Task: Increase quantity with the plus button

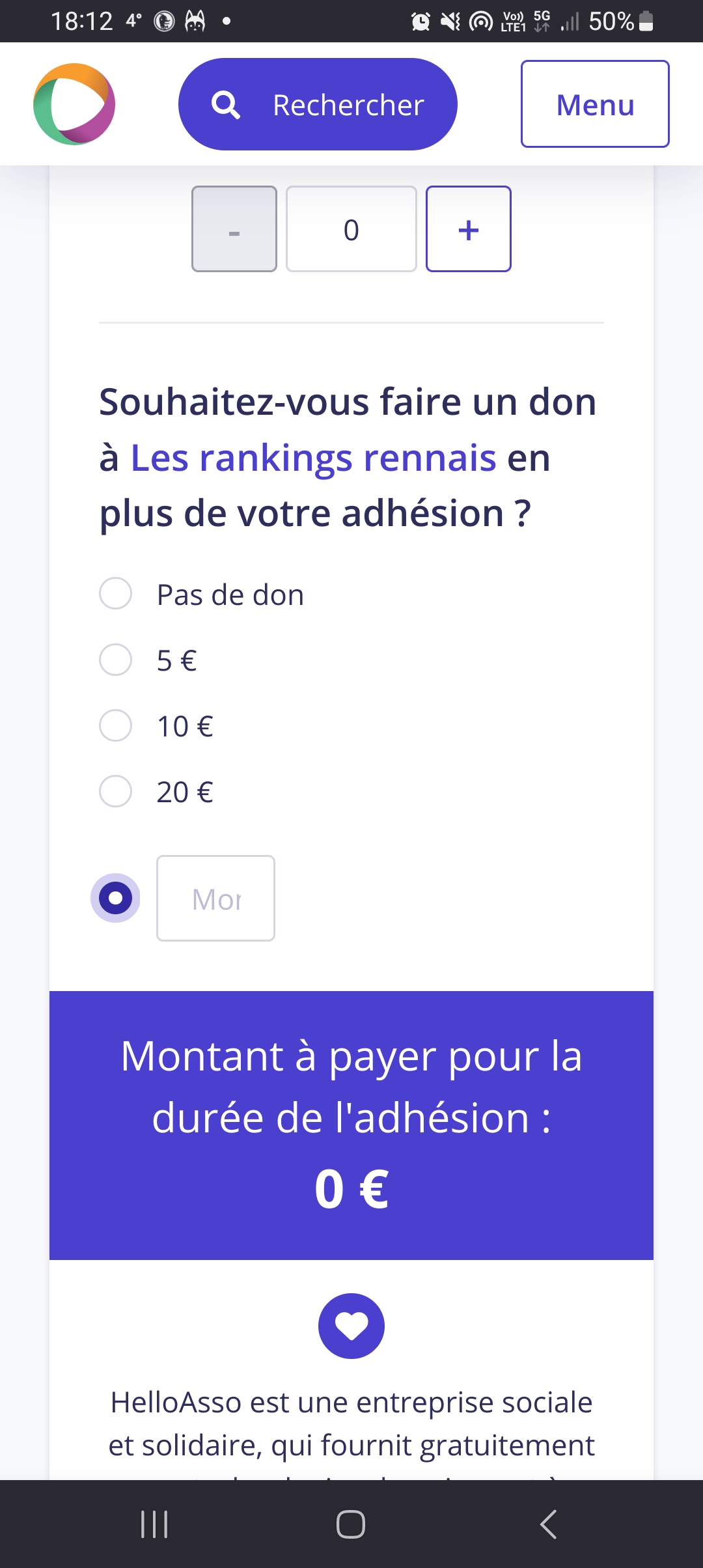Action: pos(469,229)
